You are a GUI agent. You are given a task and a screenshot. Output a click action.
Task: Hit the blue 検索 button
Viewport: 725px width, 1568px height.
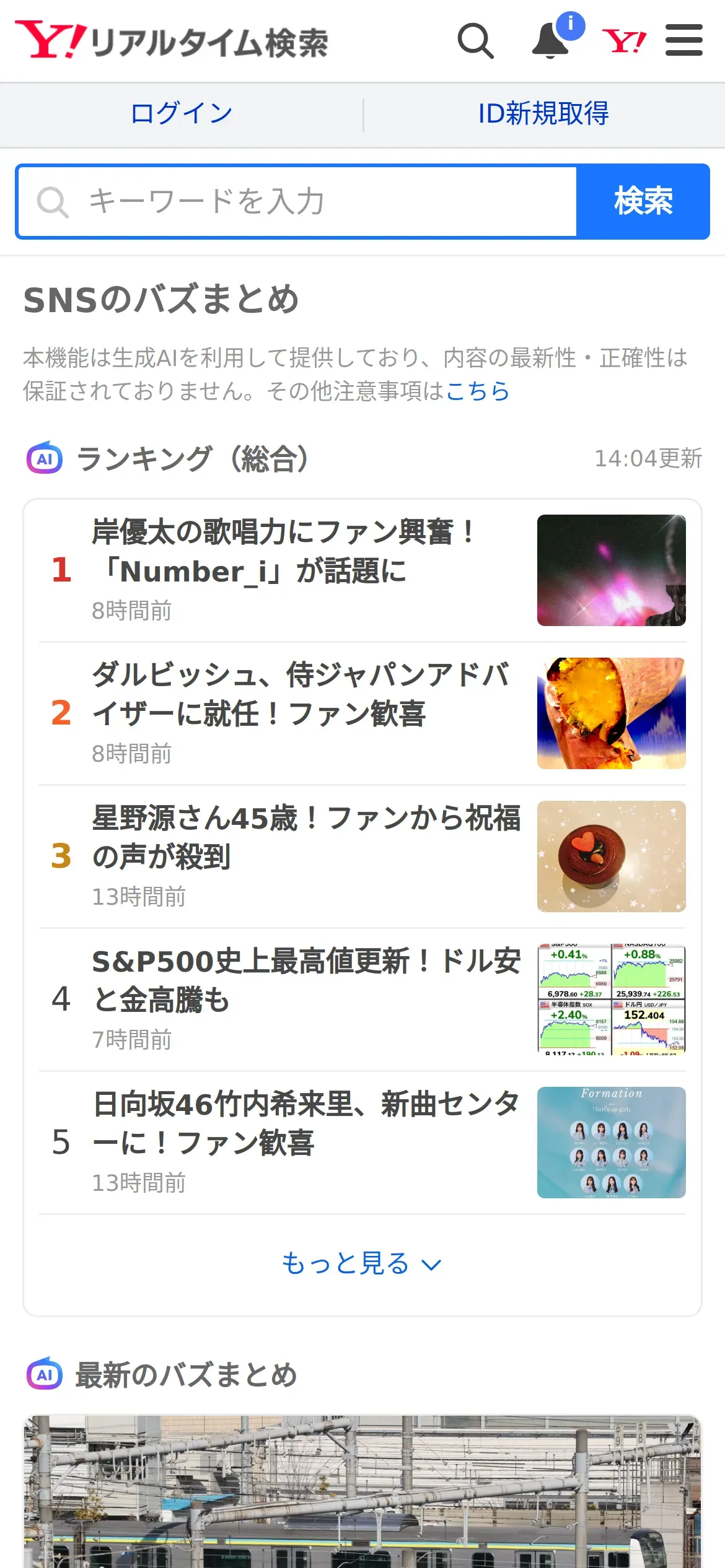tap(643, 202)
